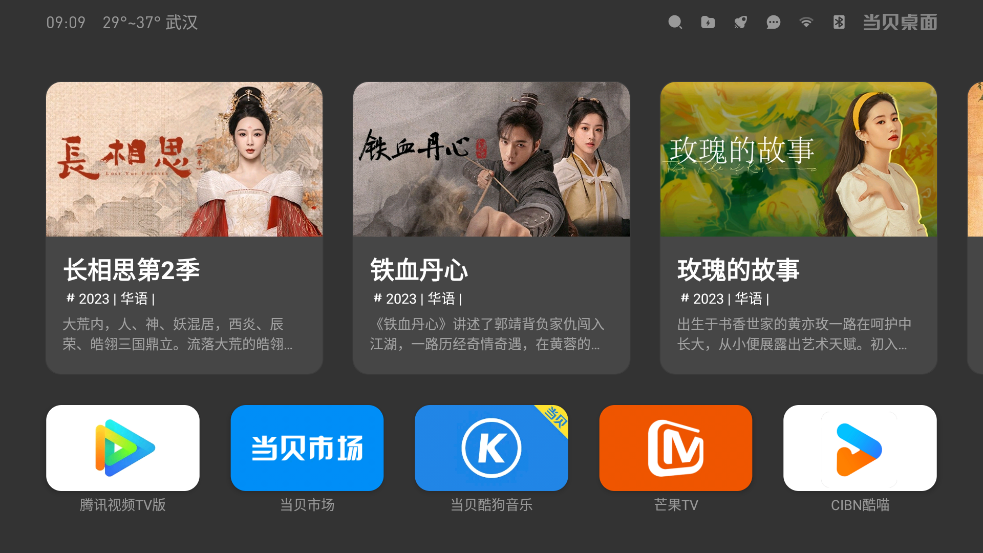Select the 玫瑰的故事 show card
Screen dimensions: 983x553
pyautogui.click(x=798, y=228)
